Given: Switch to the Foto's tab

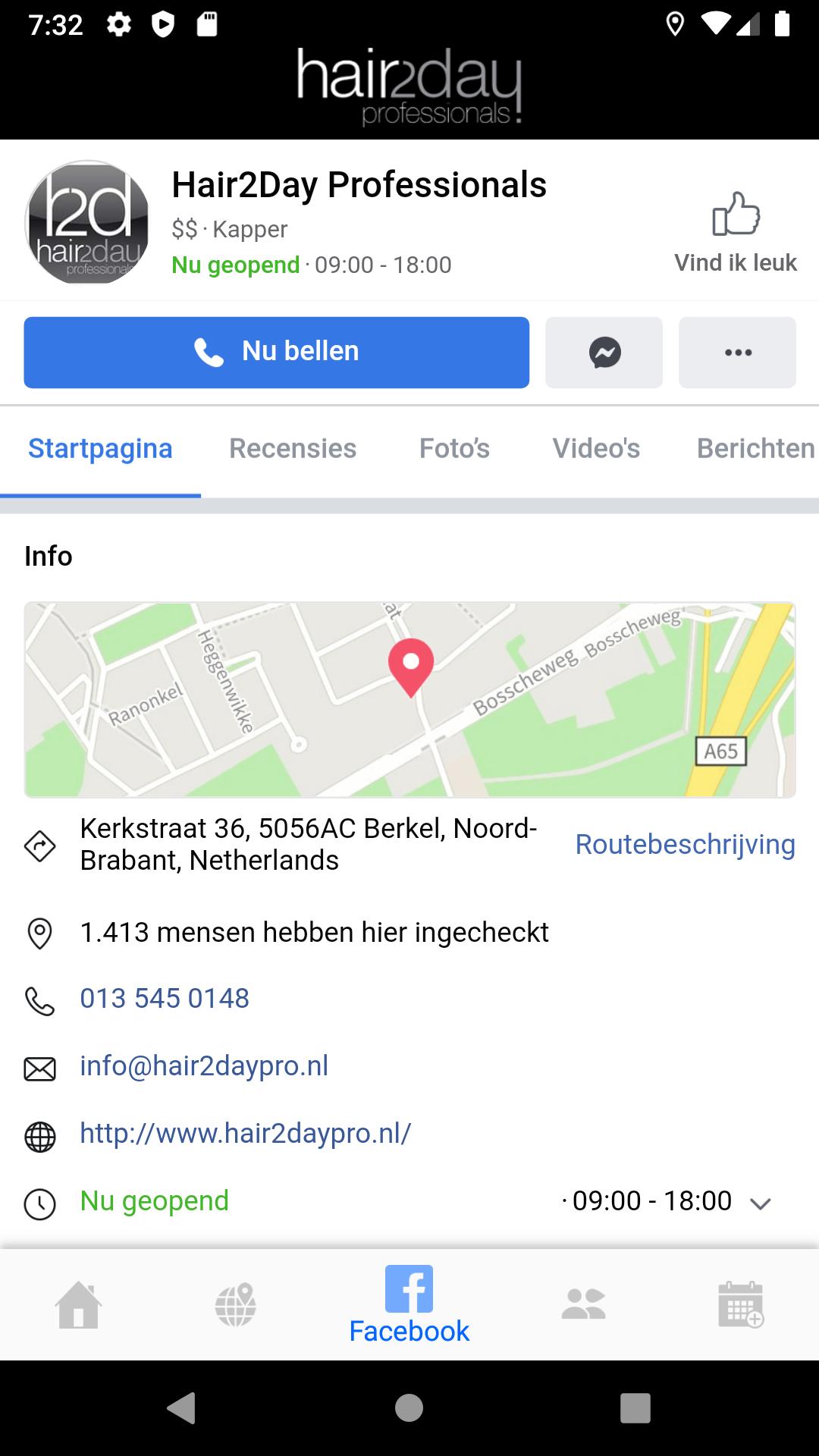Looking at the screenshot, I should tap(454, 448).
